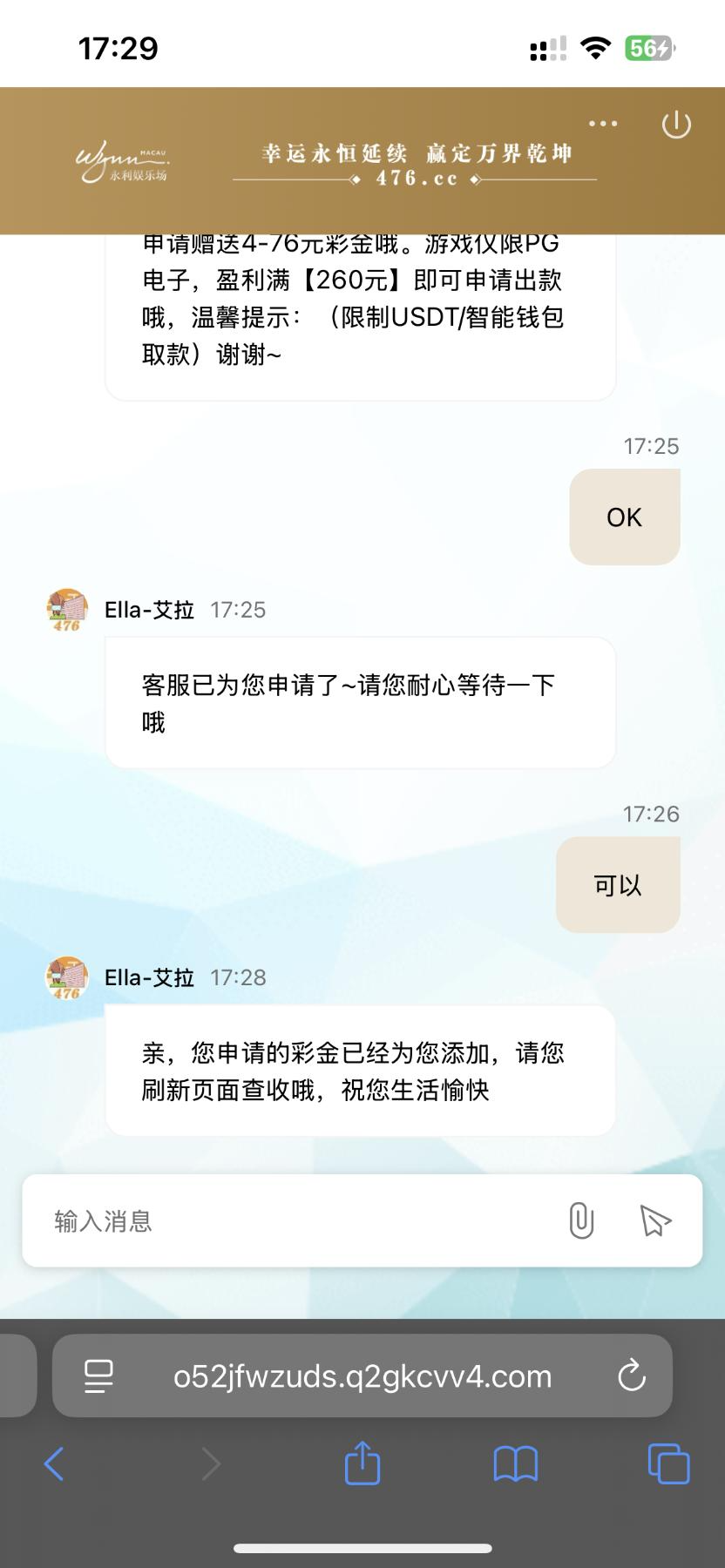Attach a file with the paperclip icon
The width and height of the screenshot is (725, 1568).
coord(581,1220)
